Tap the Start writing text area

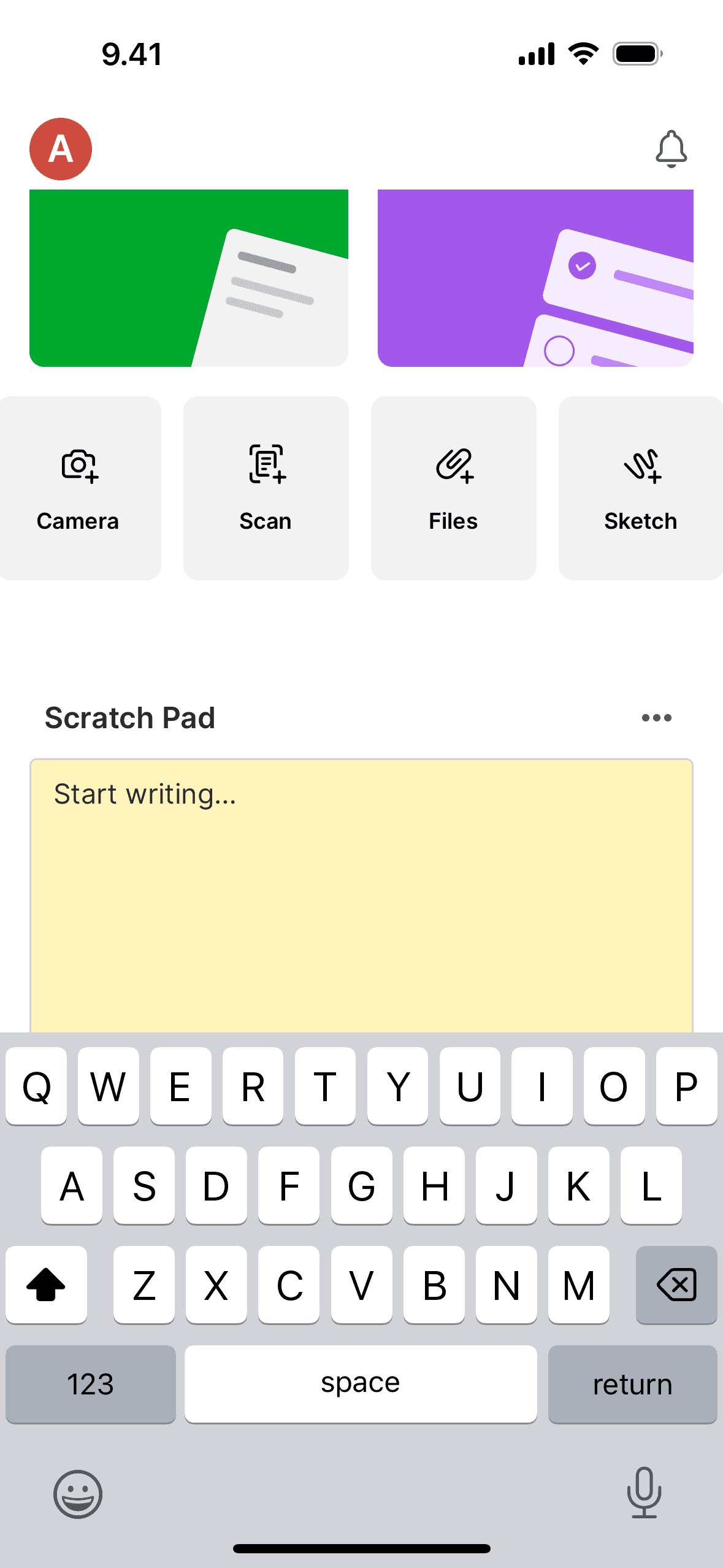tap(361, 859)
